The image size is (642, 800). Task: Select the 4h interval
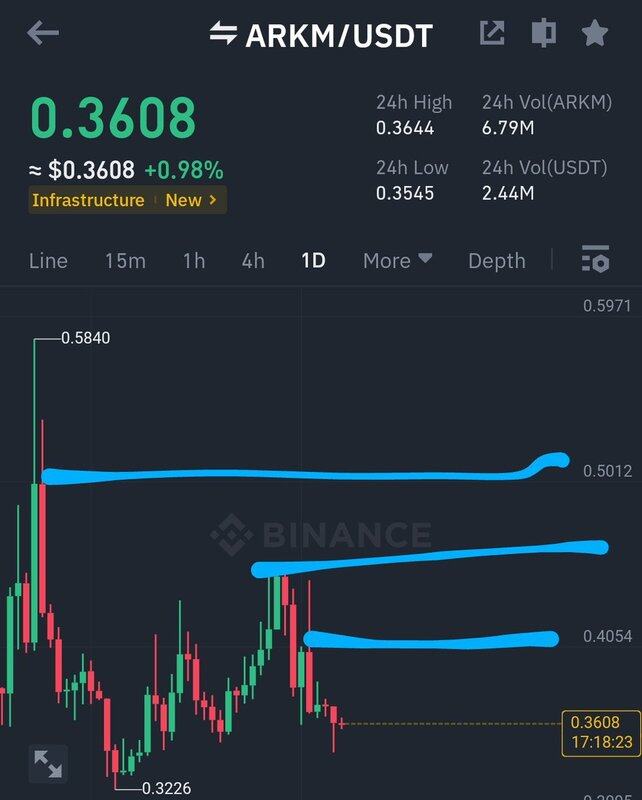coord(253,261)
